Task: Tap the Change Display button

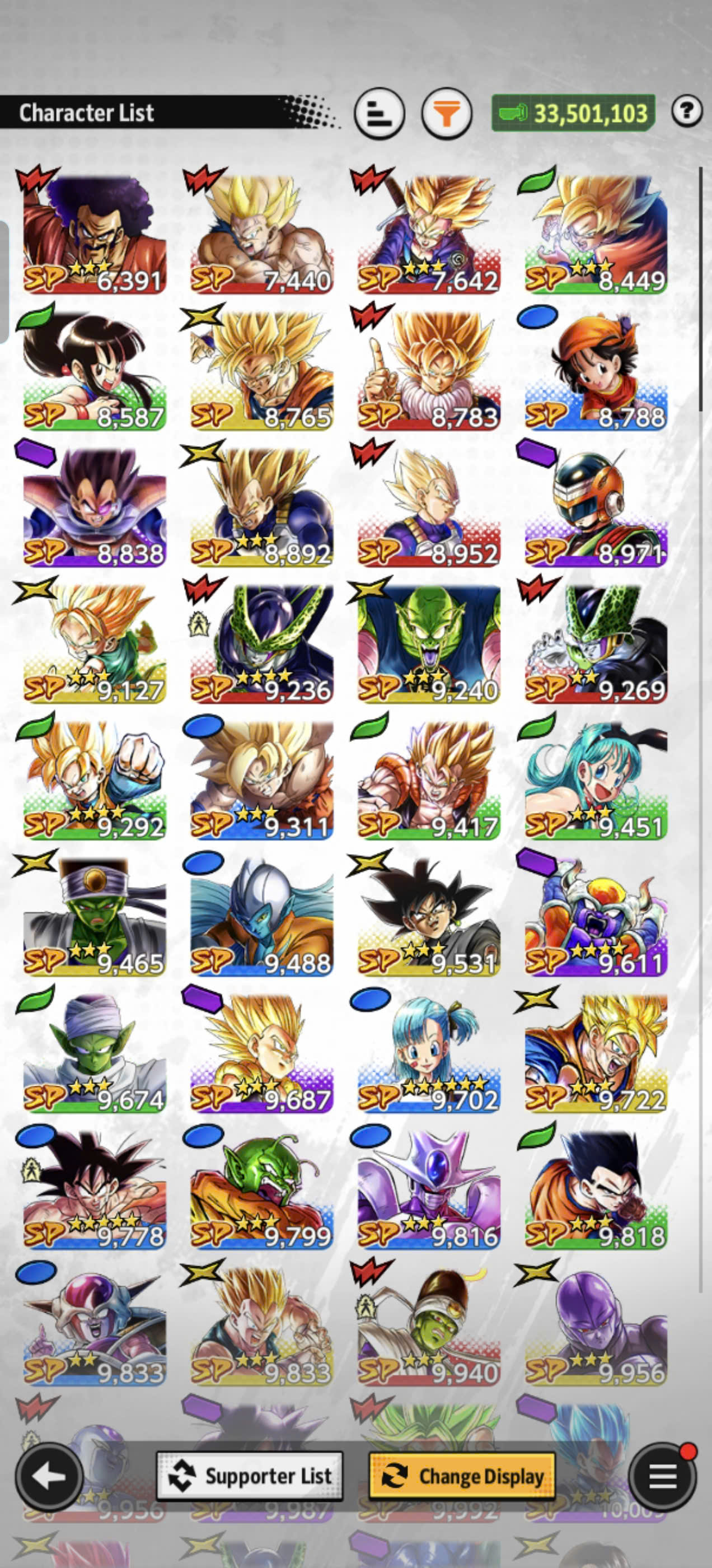Action: [x=462, y=1476]
